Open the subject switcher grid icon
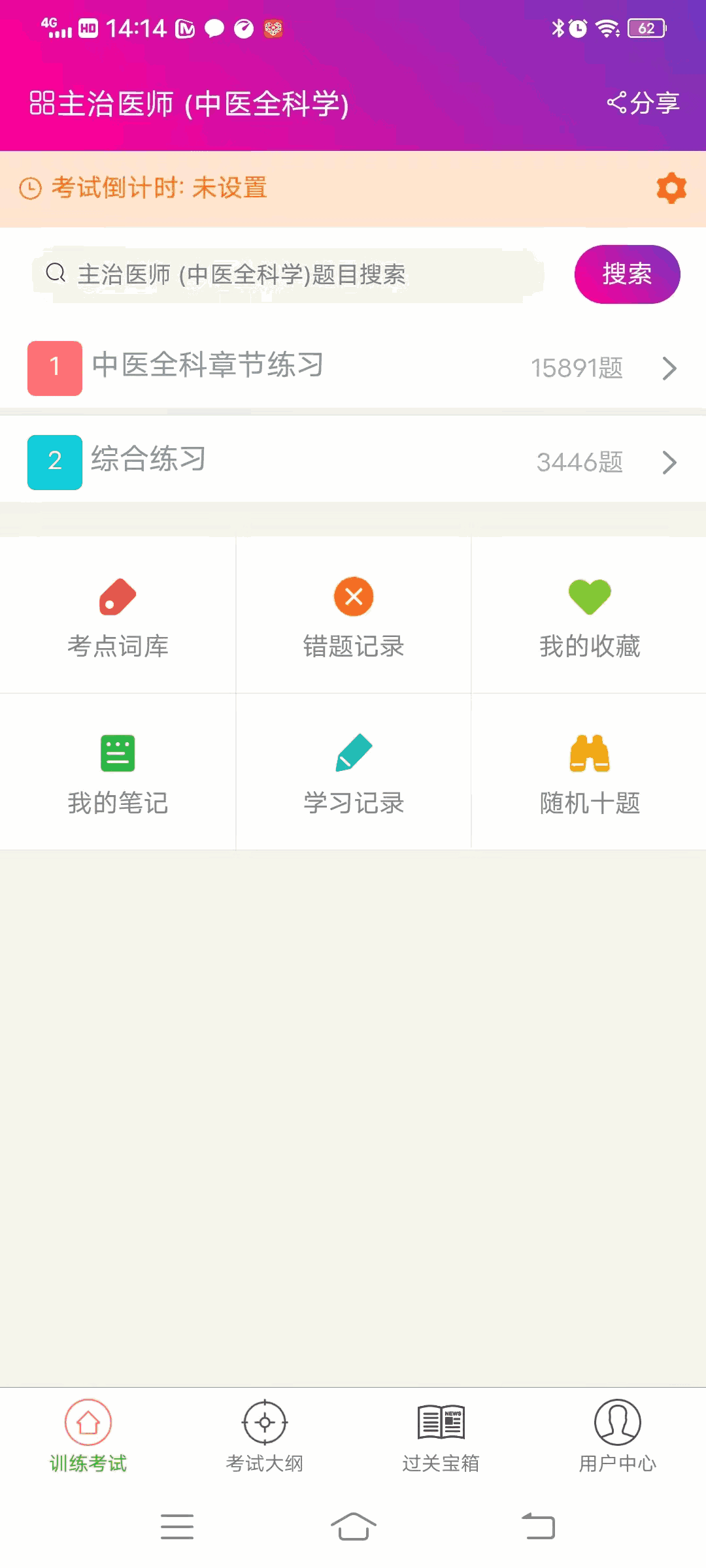 coord(42,103)
